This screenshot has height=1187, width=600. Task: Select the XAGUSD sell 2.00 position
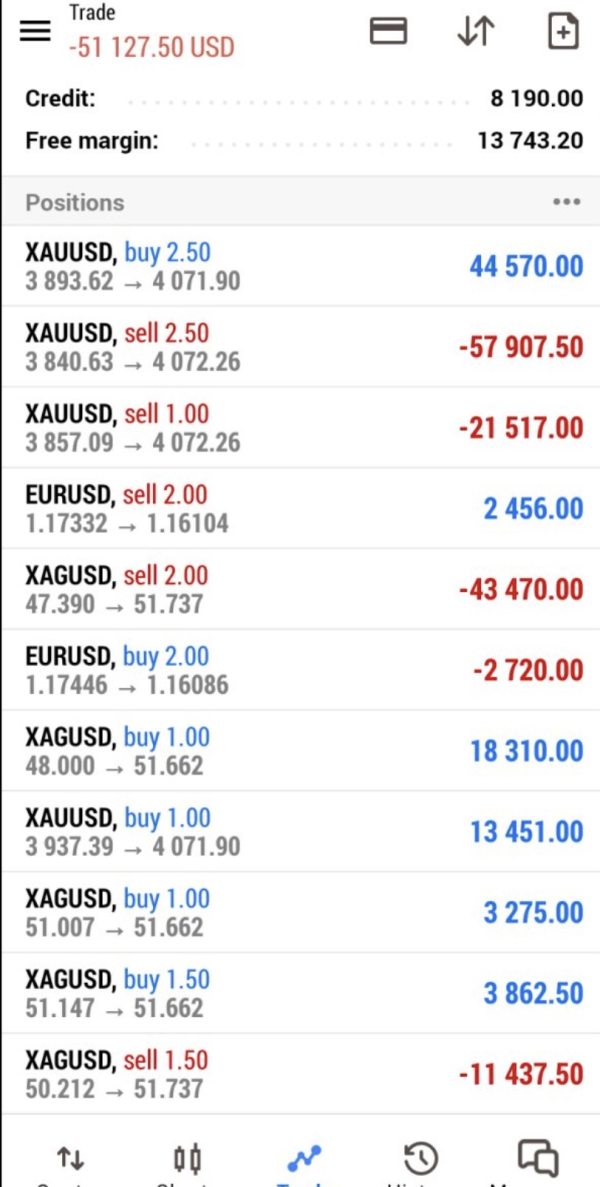point(300,589)
